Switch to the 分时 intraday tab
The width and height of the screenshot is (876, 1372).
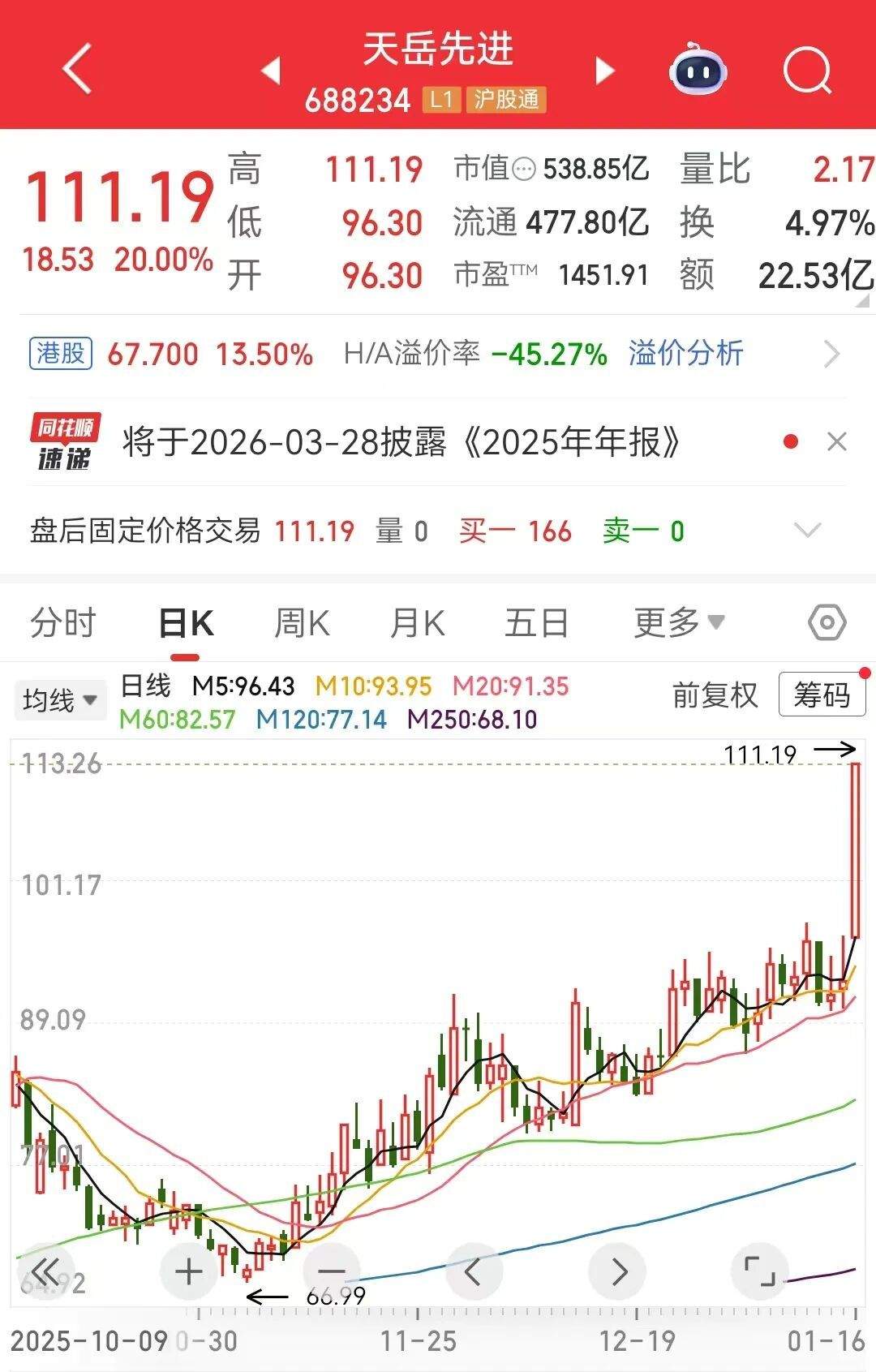click(x=61, y=623)
